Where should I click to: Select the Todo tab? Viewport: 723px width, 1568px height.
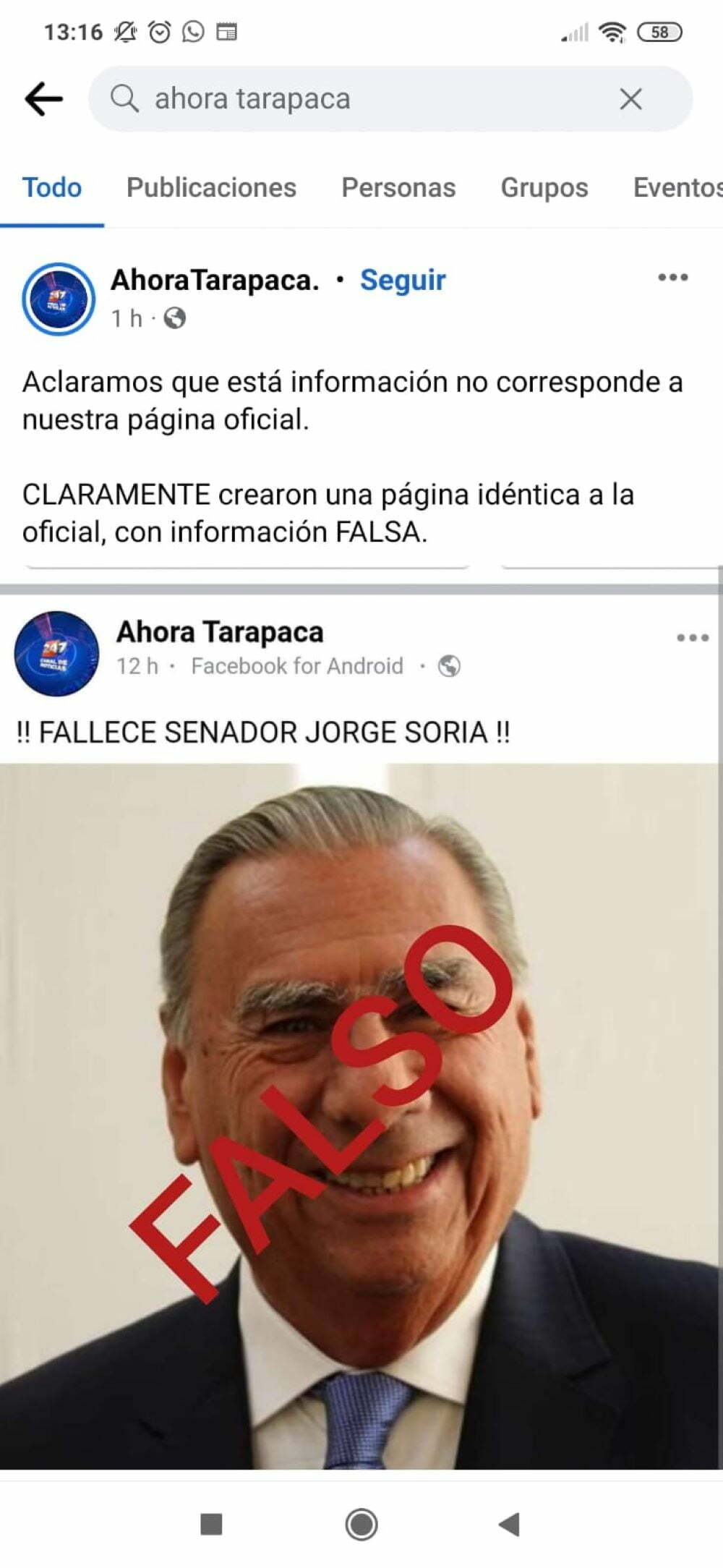point(52,188)
